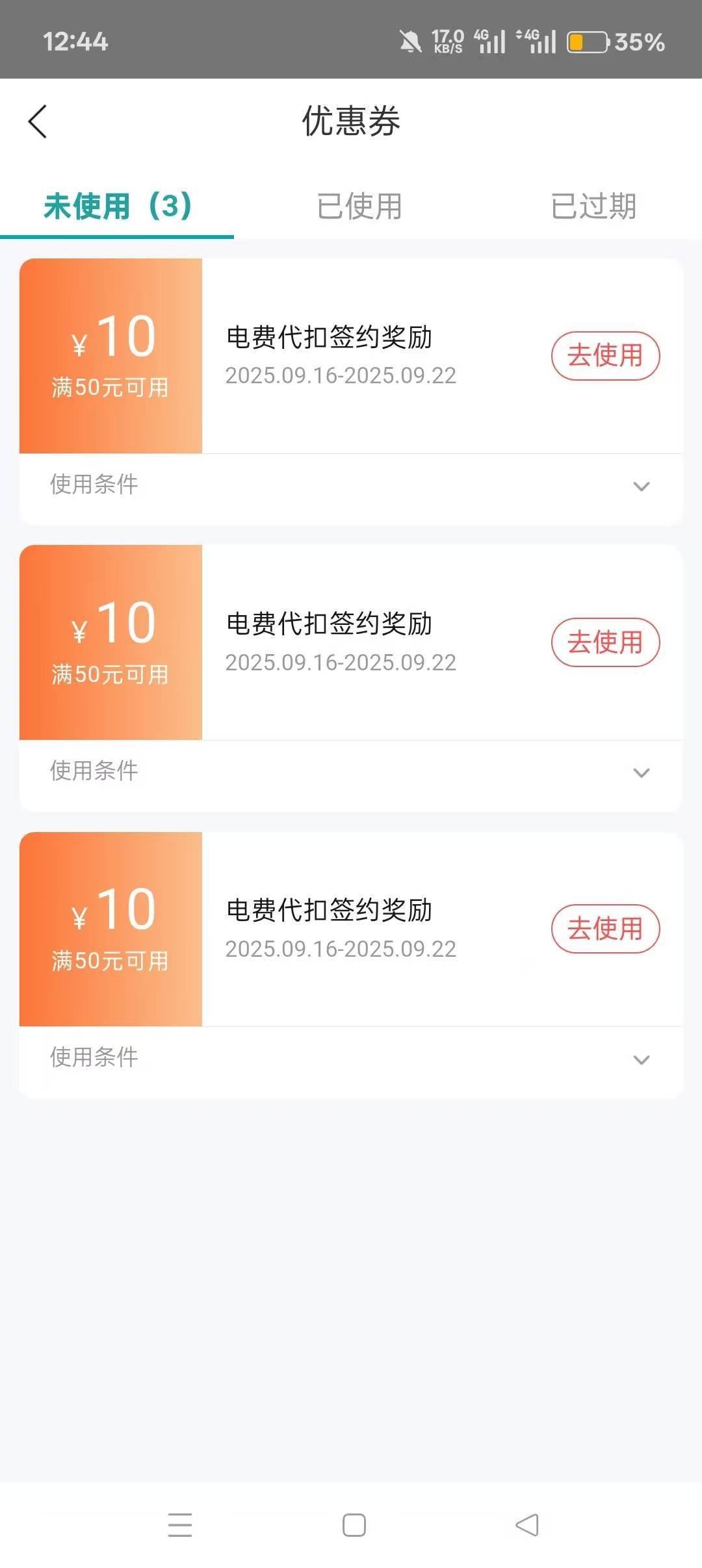702x1568 pixels.
Task: Open the system recent apps menu
Action: (x=180, y=1524)
